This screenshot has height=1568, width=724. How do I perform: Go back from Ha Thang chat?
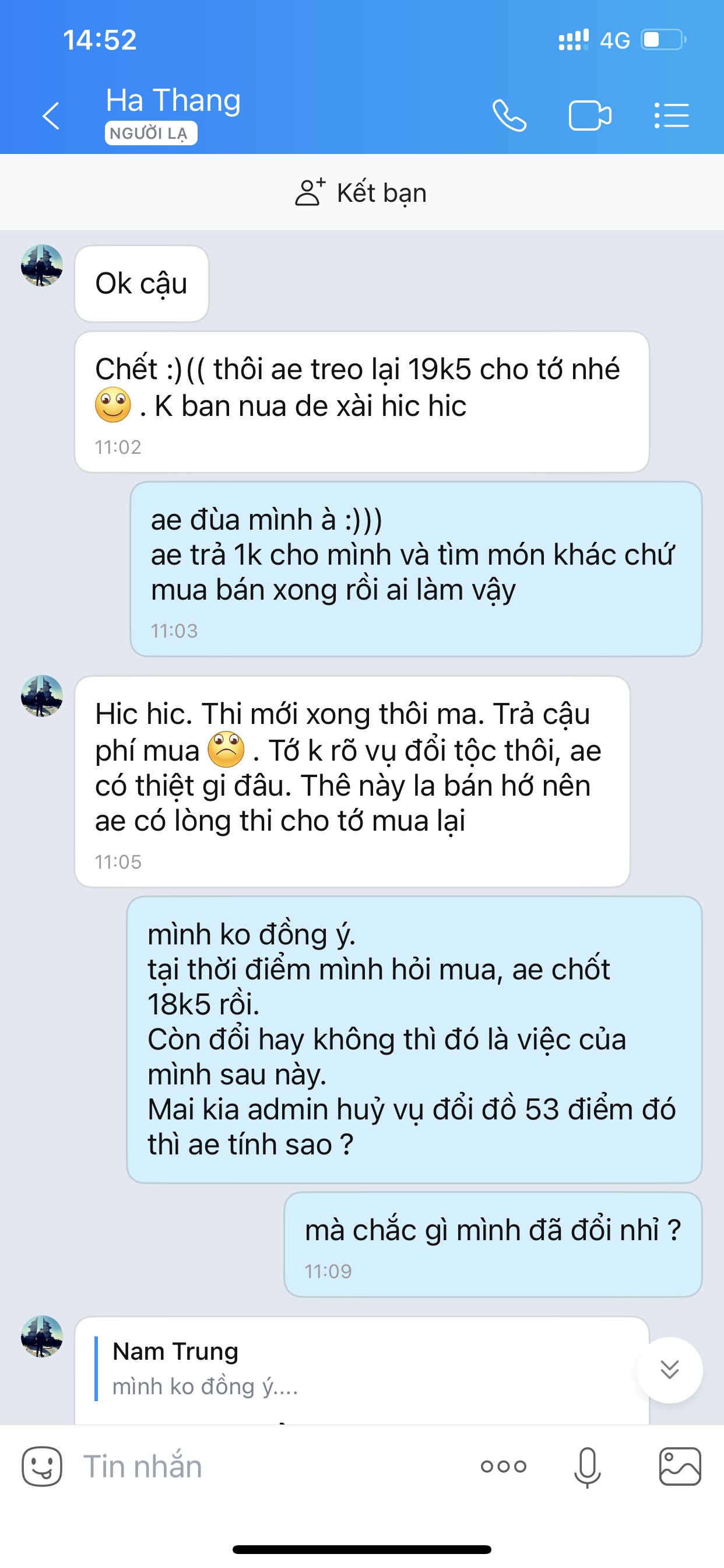click(x=51, y=116)
